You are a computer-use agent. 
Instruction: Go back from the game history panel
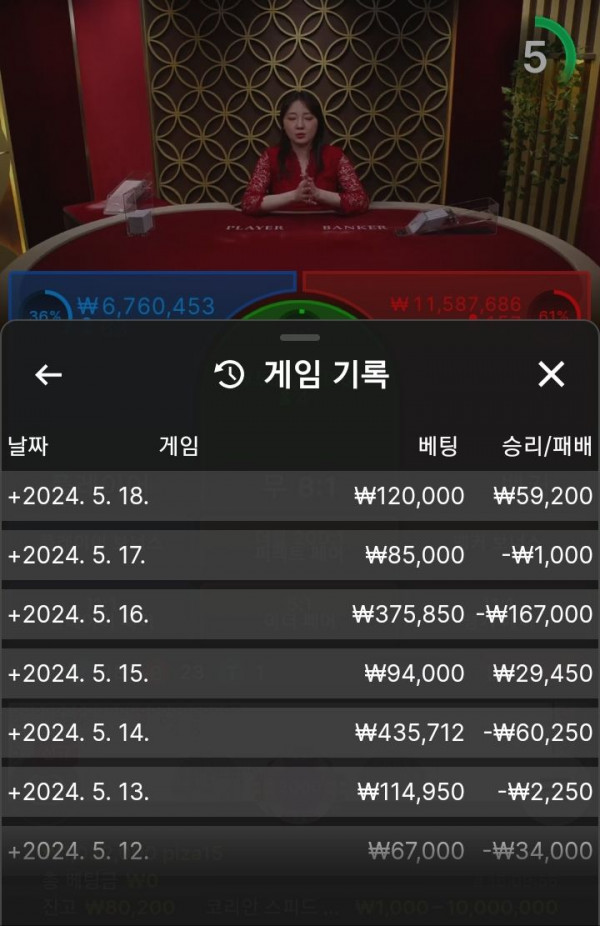[48, 375]
